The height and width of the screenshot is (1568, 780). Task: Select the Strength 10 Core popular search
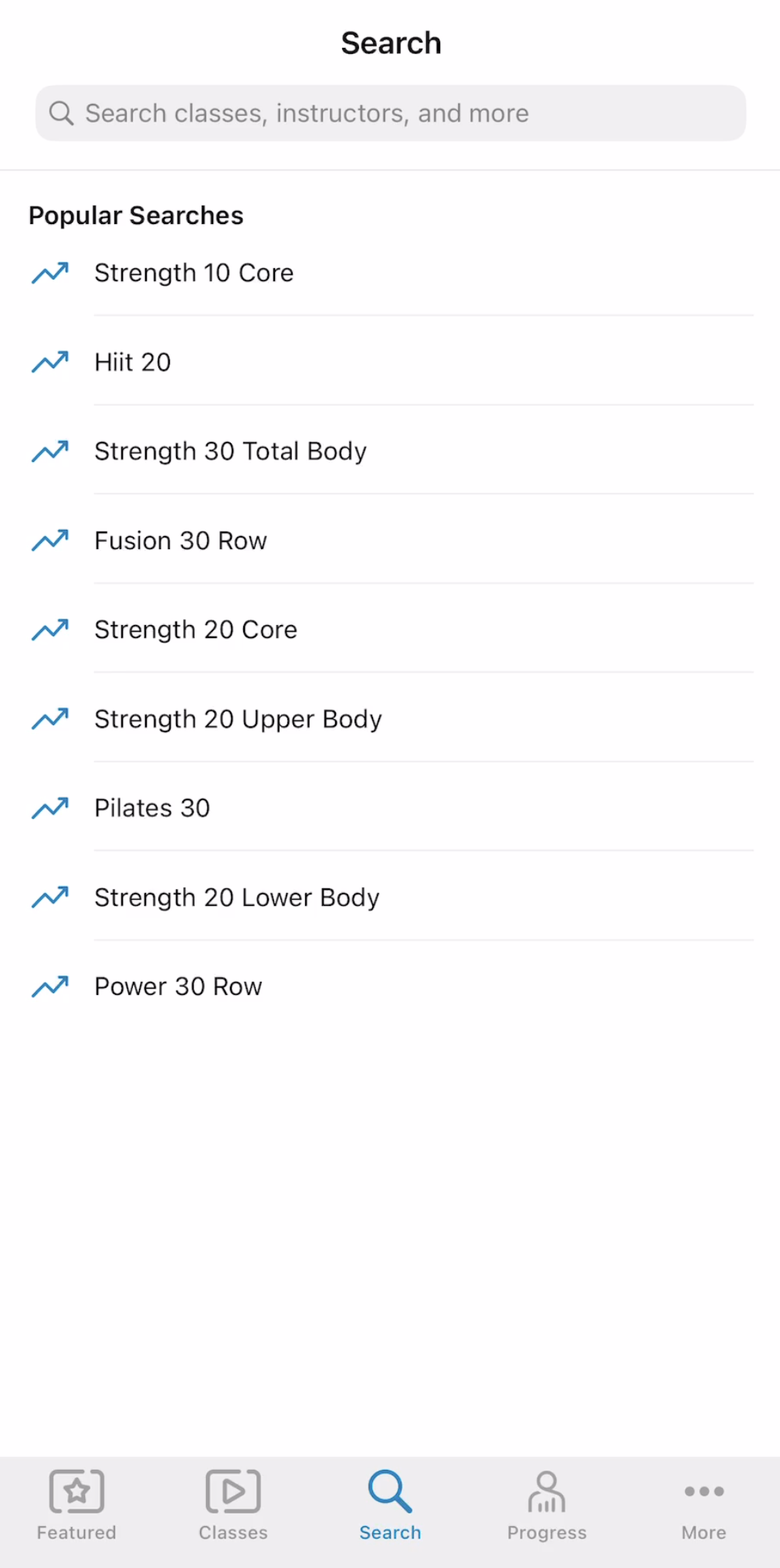(x=390, y=273)
